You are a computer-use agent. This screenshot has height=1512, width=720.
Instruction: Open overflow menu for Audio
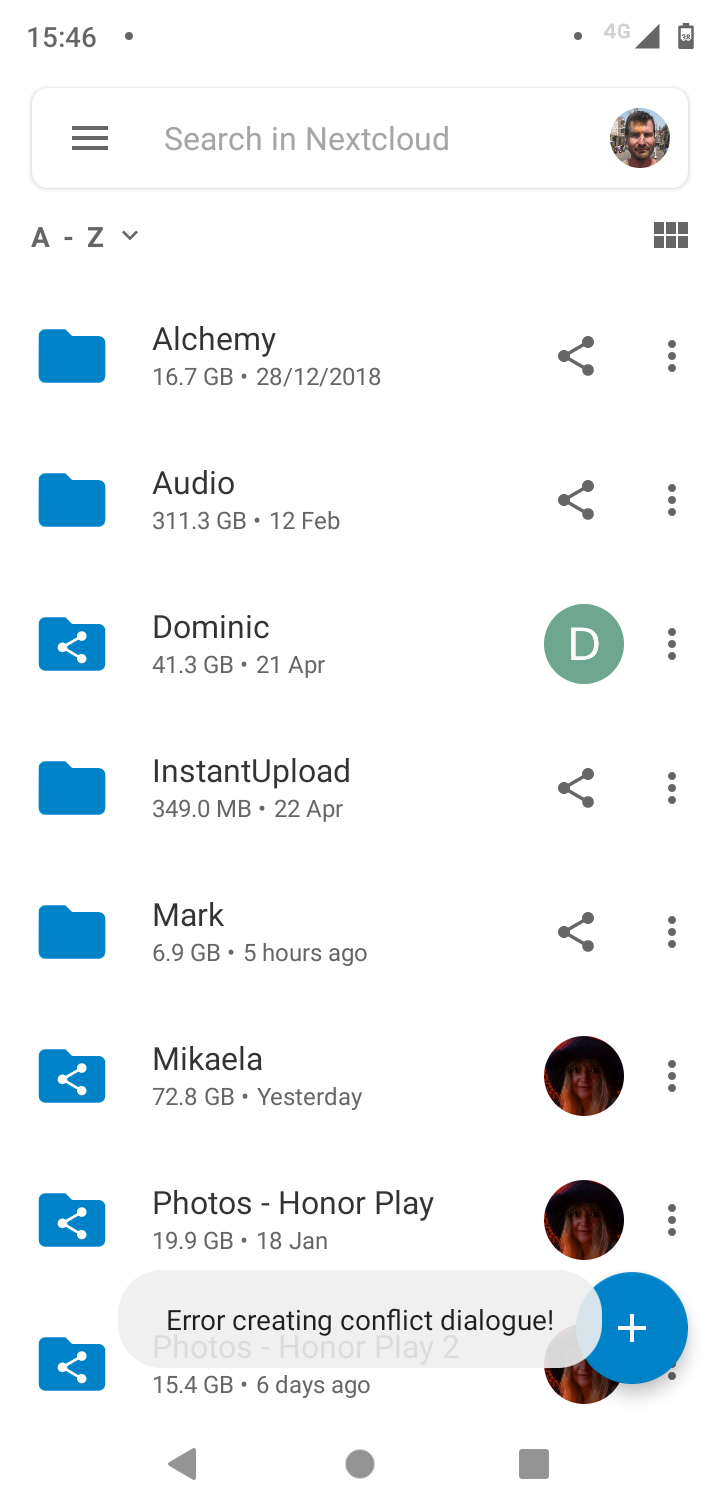[671, 500]
